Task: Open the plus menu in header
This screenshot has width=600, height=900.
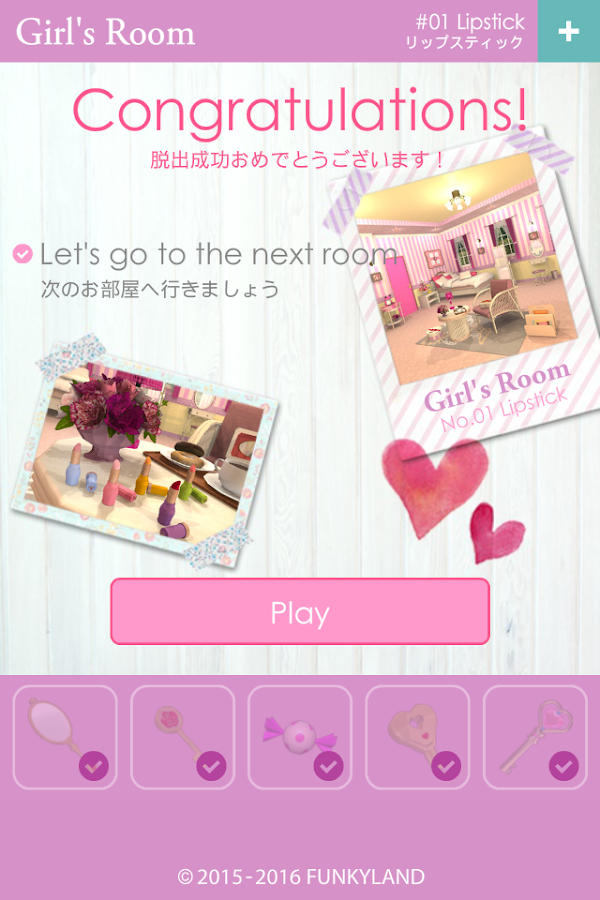Action: (x=568, y=31)
